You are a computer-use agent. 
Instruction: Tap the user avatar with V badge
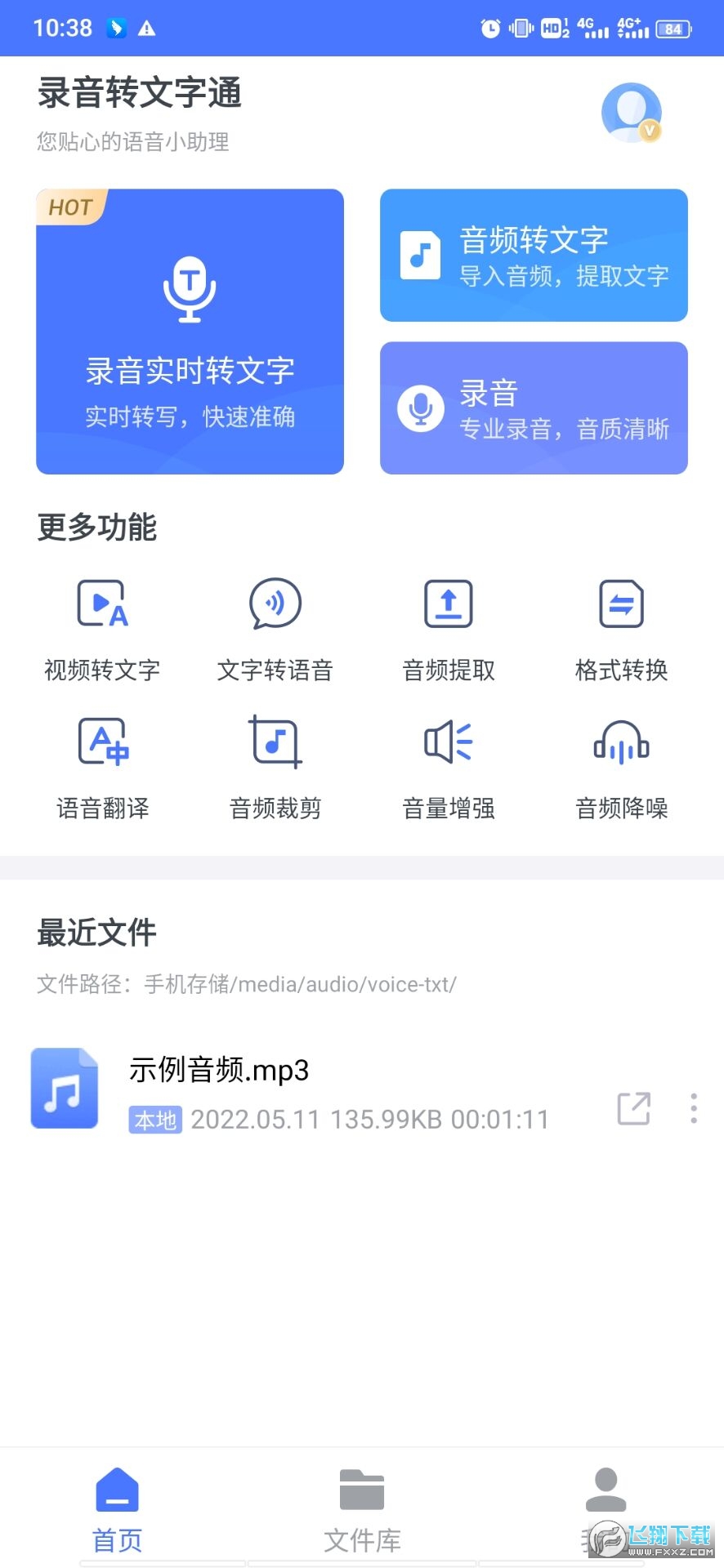click(x=631, y=112)
